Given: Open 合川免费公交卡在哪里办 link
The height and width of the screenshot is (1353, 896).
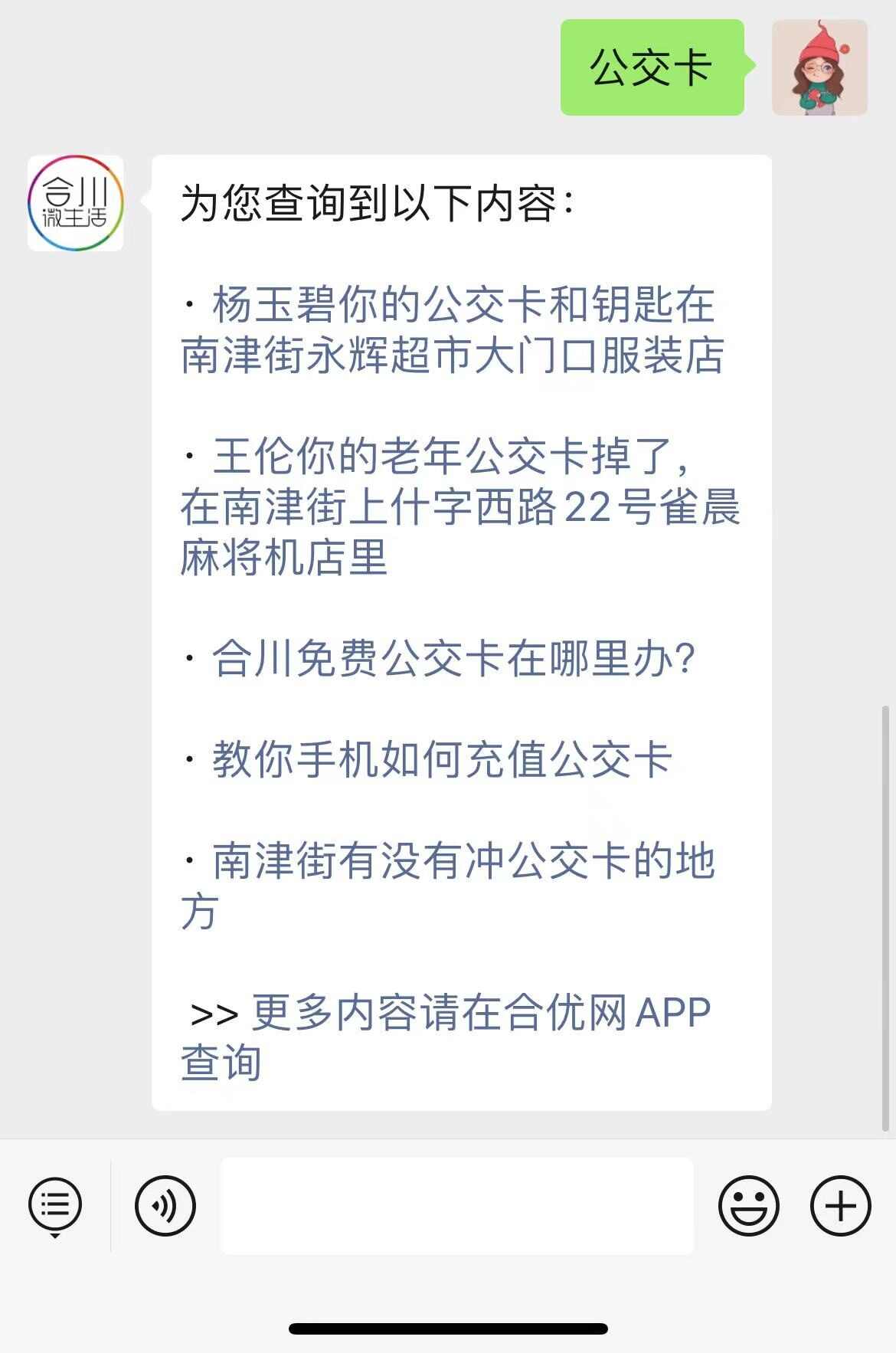Looking at the screenshot, I should (x=453, y=658).
